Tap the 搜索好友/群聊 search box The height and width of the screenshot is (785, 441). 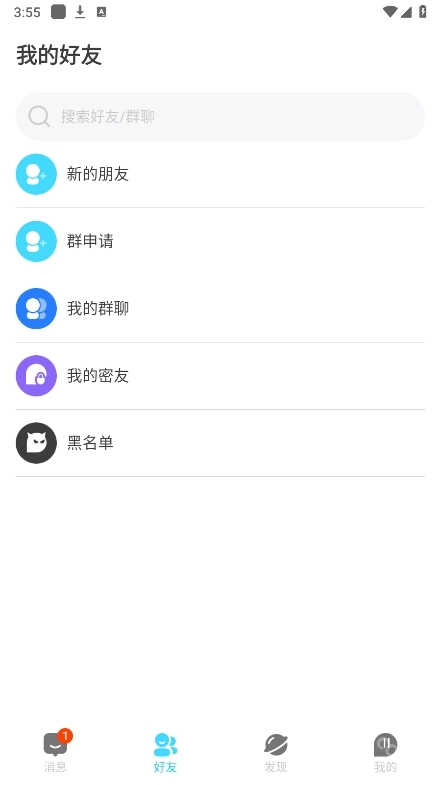coord(220,116)
